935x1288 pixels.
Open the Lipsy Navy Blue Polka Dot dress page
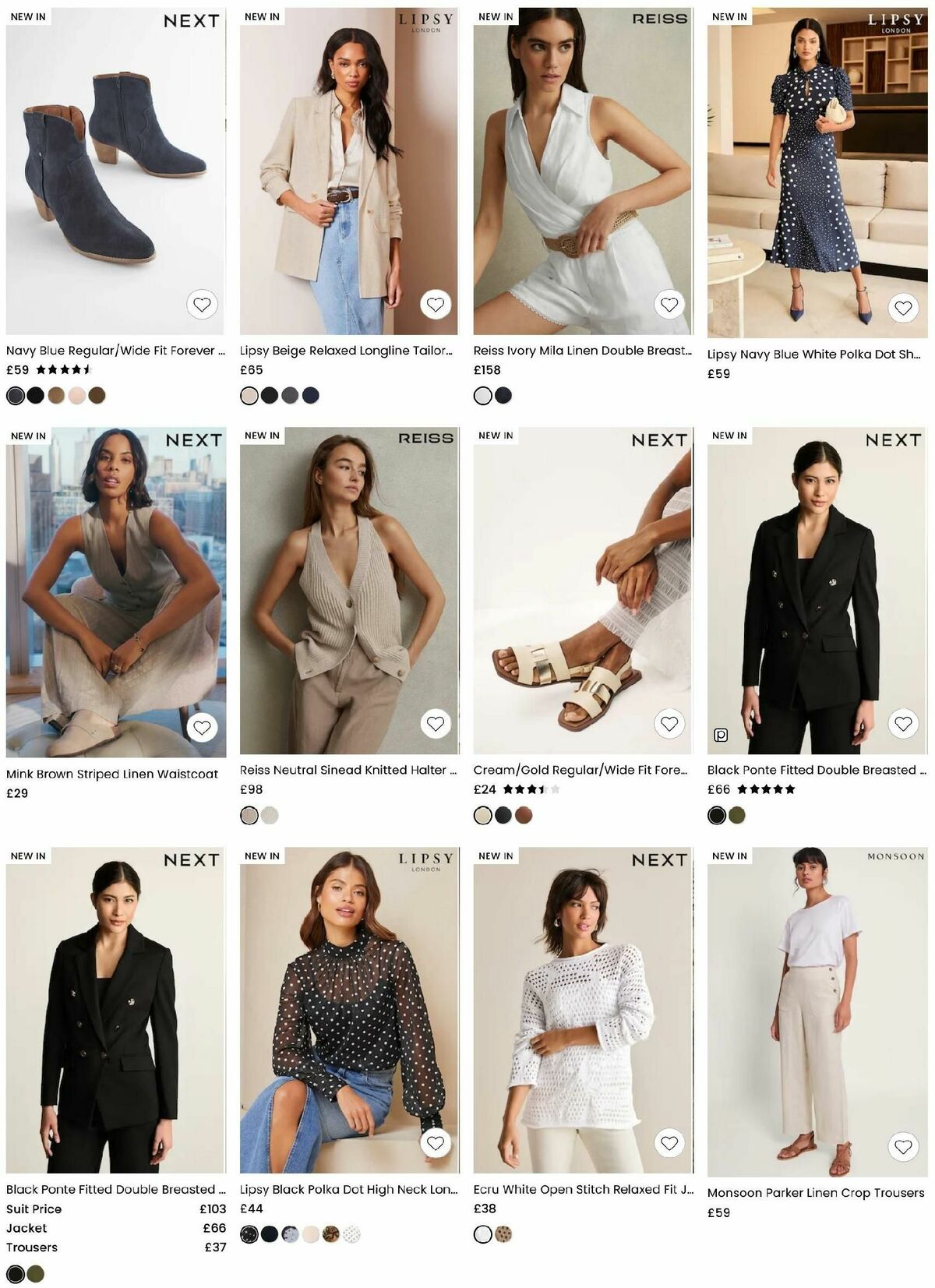click(813, 355)
